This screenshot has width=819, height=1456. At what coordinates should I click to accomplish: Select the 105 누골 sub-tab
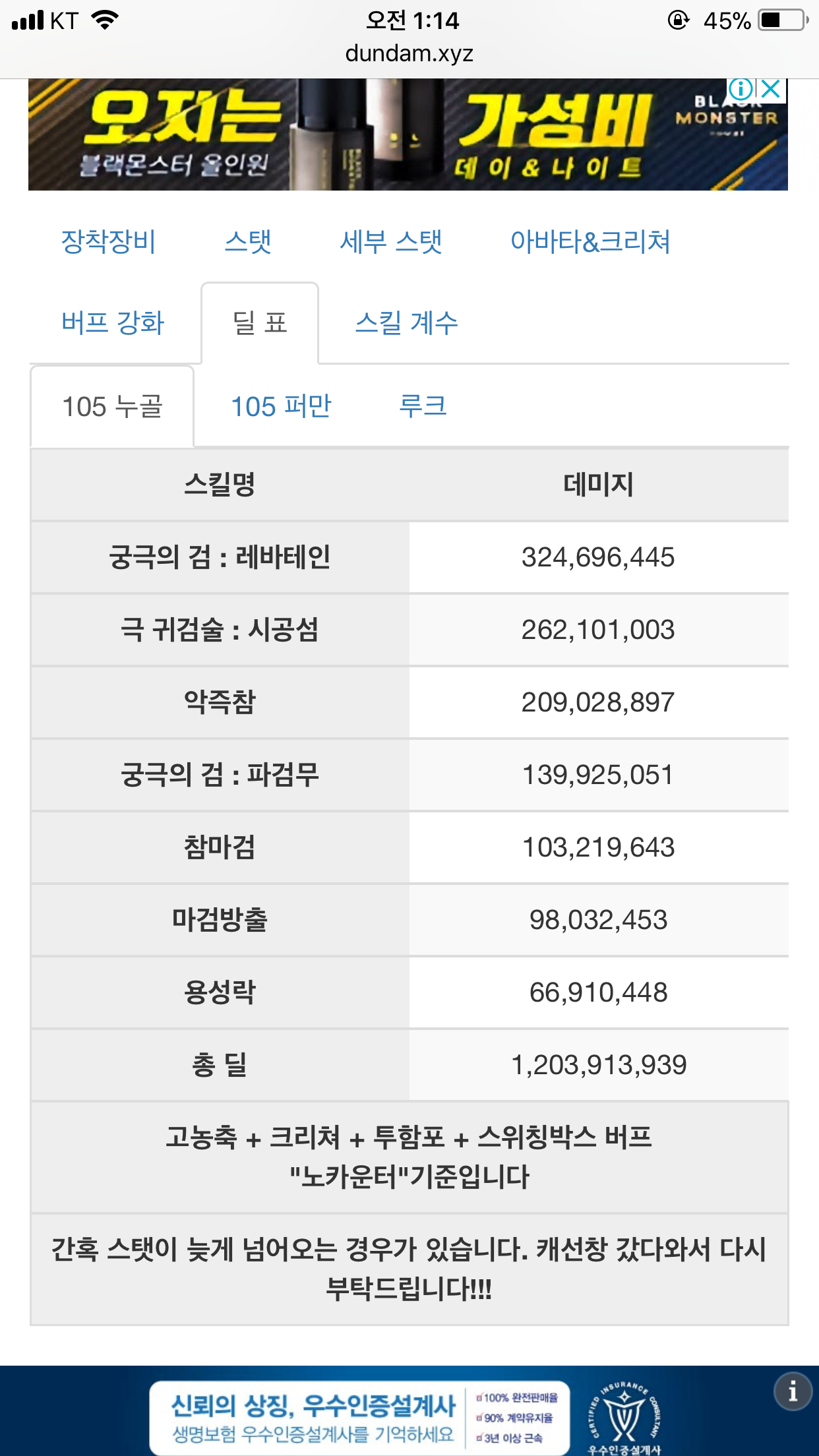112,406
